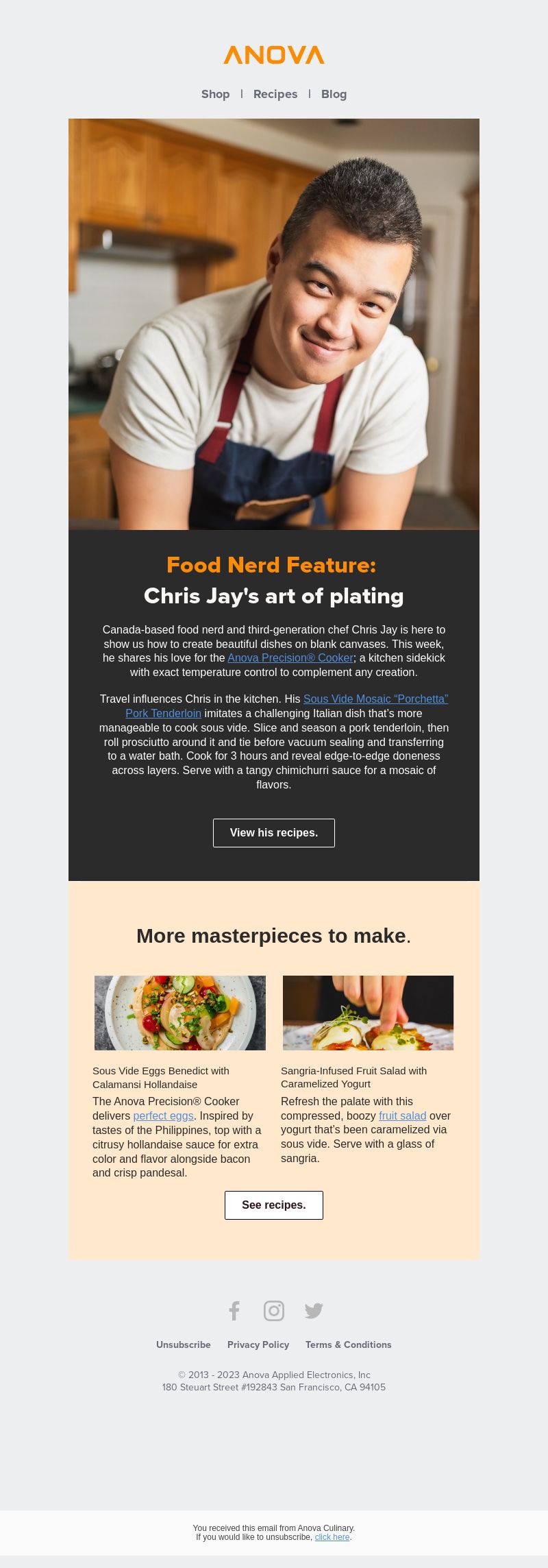Visit Anova's Instagram profile

pos(274,1310)
